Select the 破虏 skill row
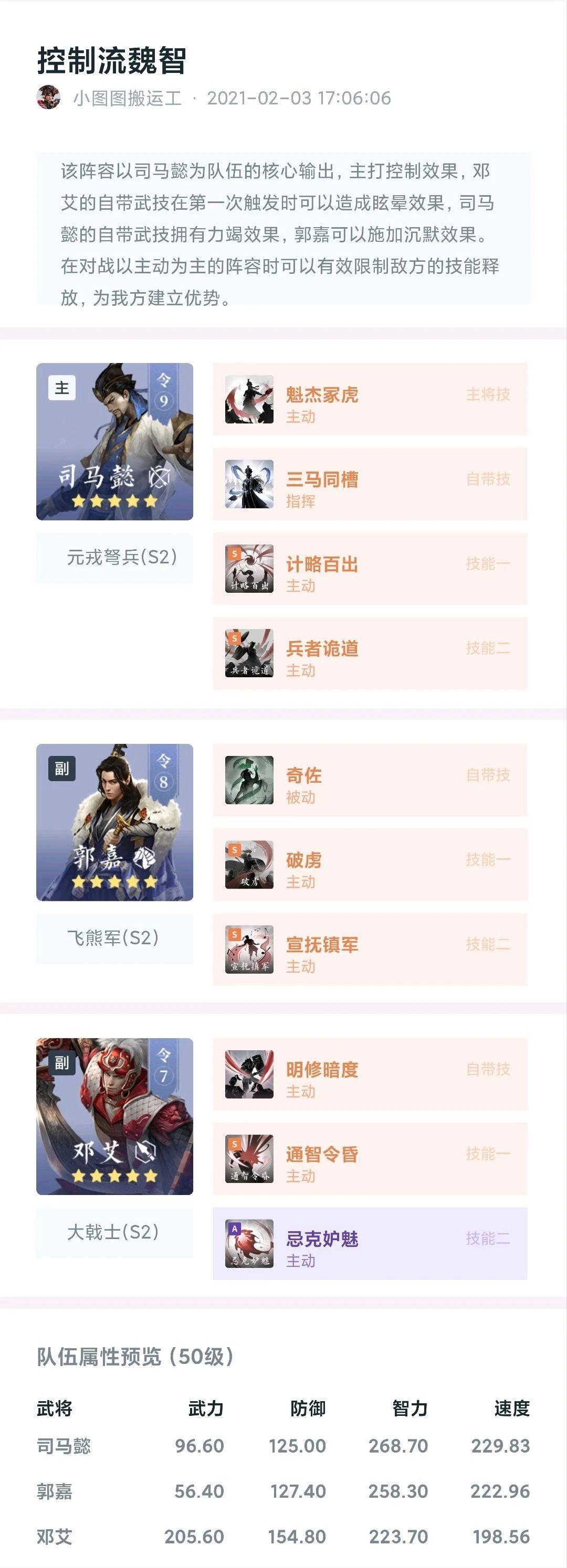Screen dimensions: 567x1568 click(x=370, y=865)
